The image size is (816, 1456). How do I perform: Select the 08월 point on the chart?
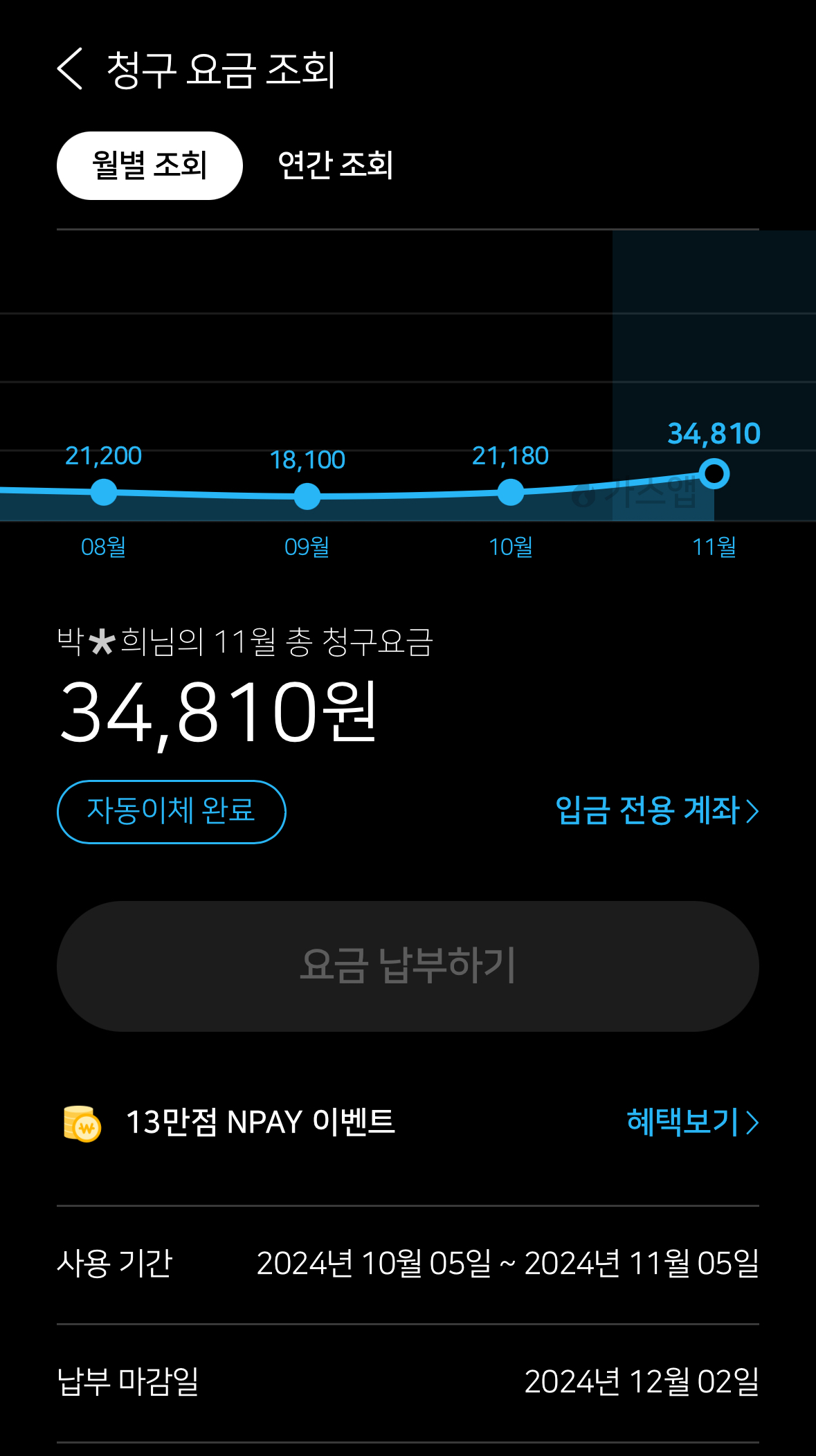(x=104, y=493)
